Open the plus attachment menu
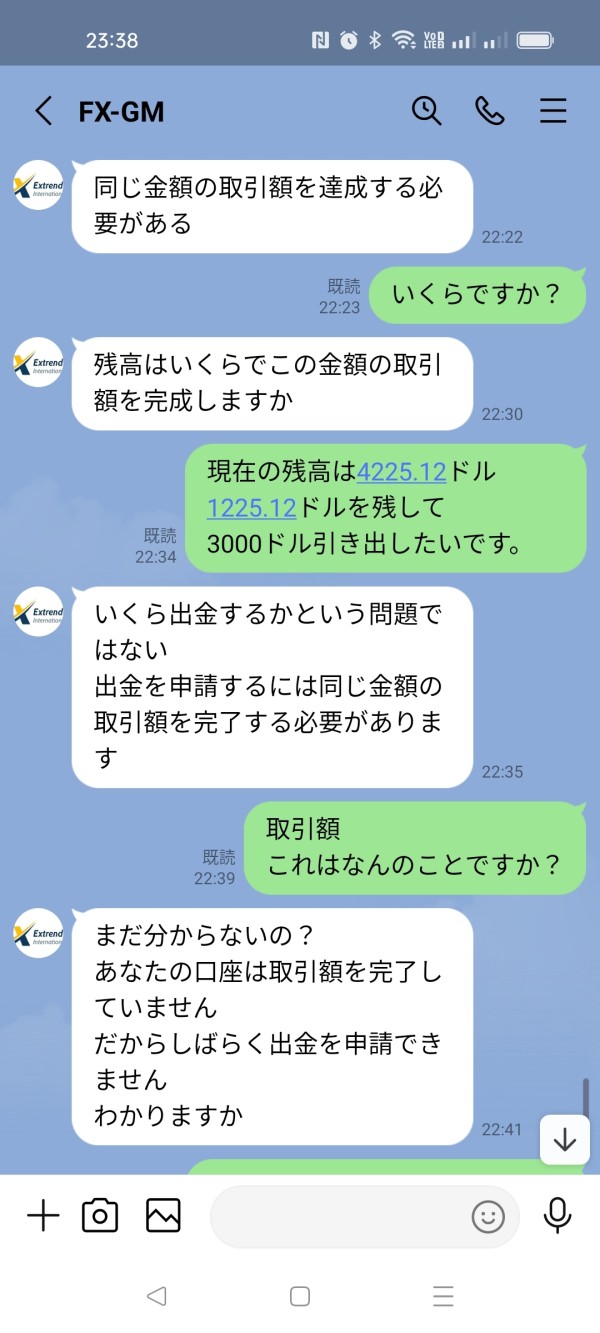Viewport: 600px width, 1333px height. tap(43, 1215)
